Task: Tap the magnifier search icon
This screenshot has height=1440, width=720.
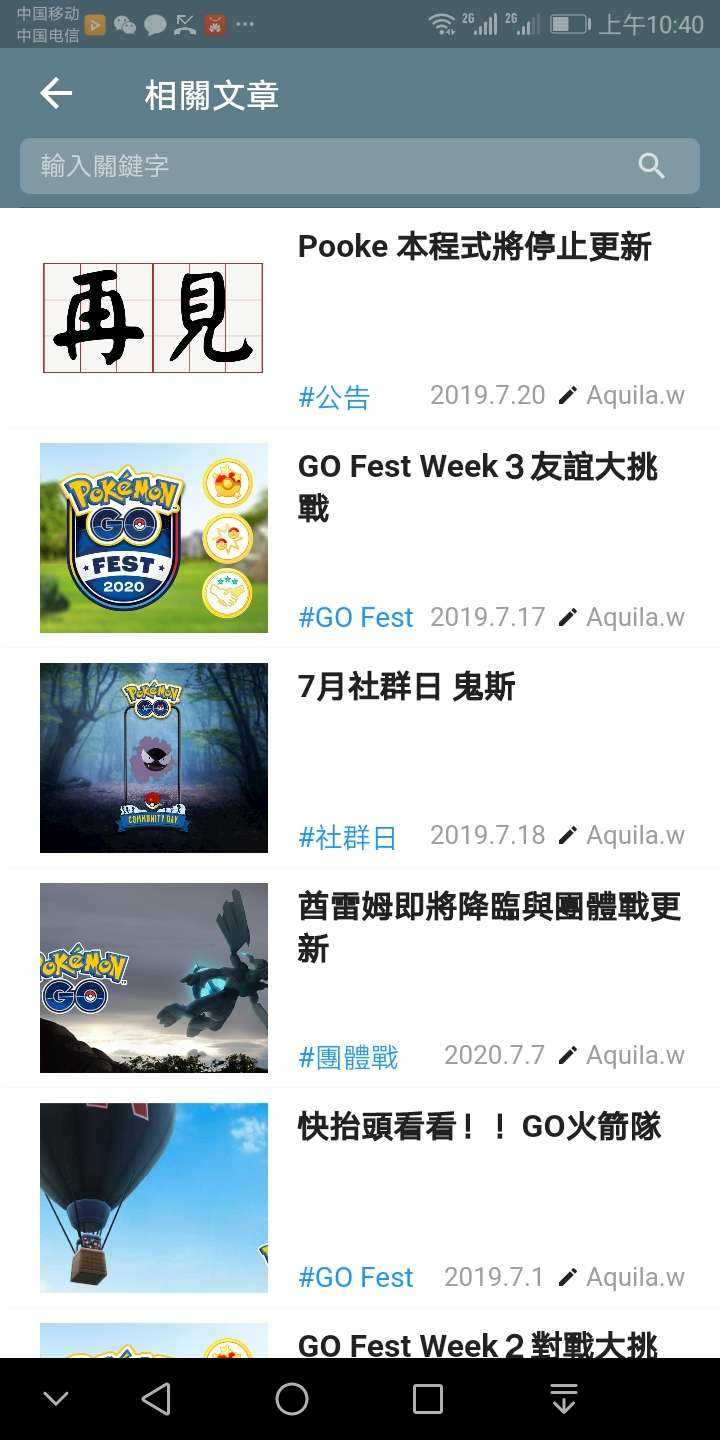Action: pyautogui.click(x=651, y=166)
